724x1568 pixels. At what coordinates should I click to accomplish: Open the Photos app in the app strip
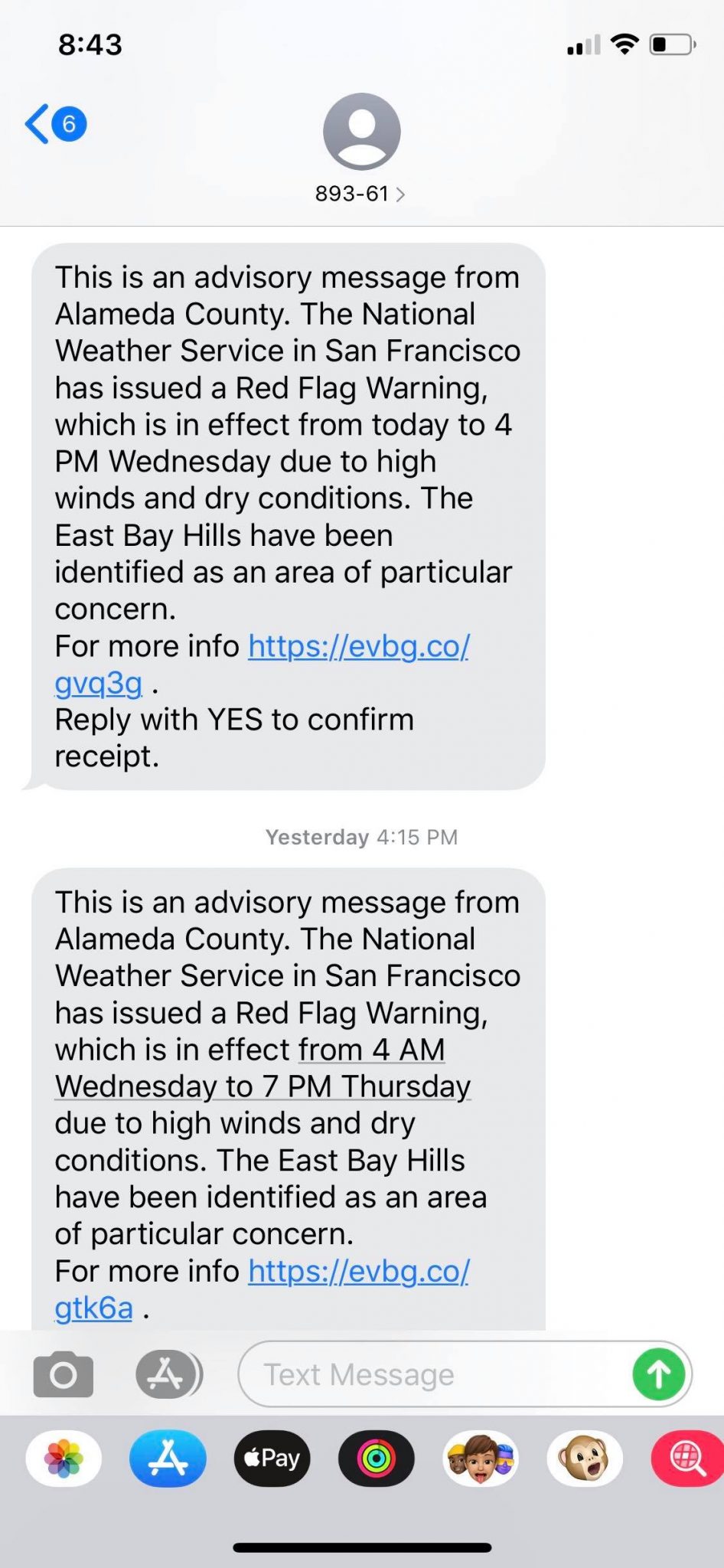point(64,1459)
